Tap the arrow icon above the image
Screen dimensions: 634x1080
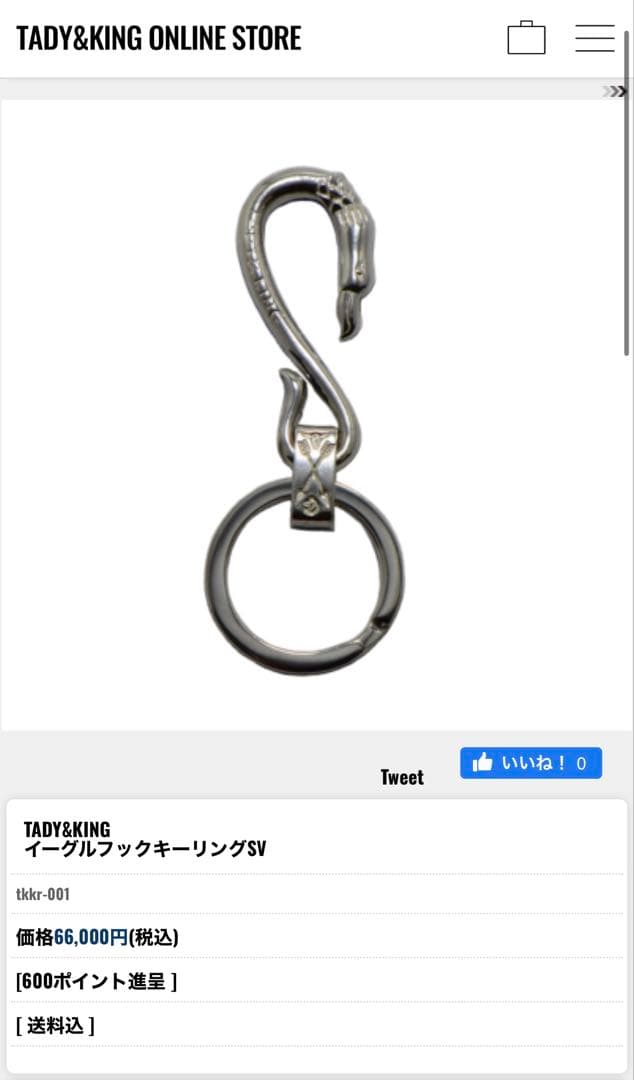614,91
